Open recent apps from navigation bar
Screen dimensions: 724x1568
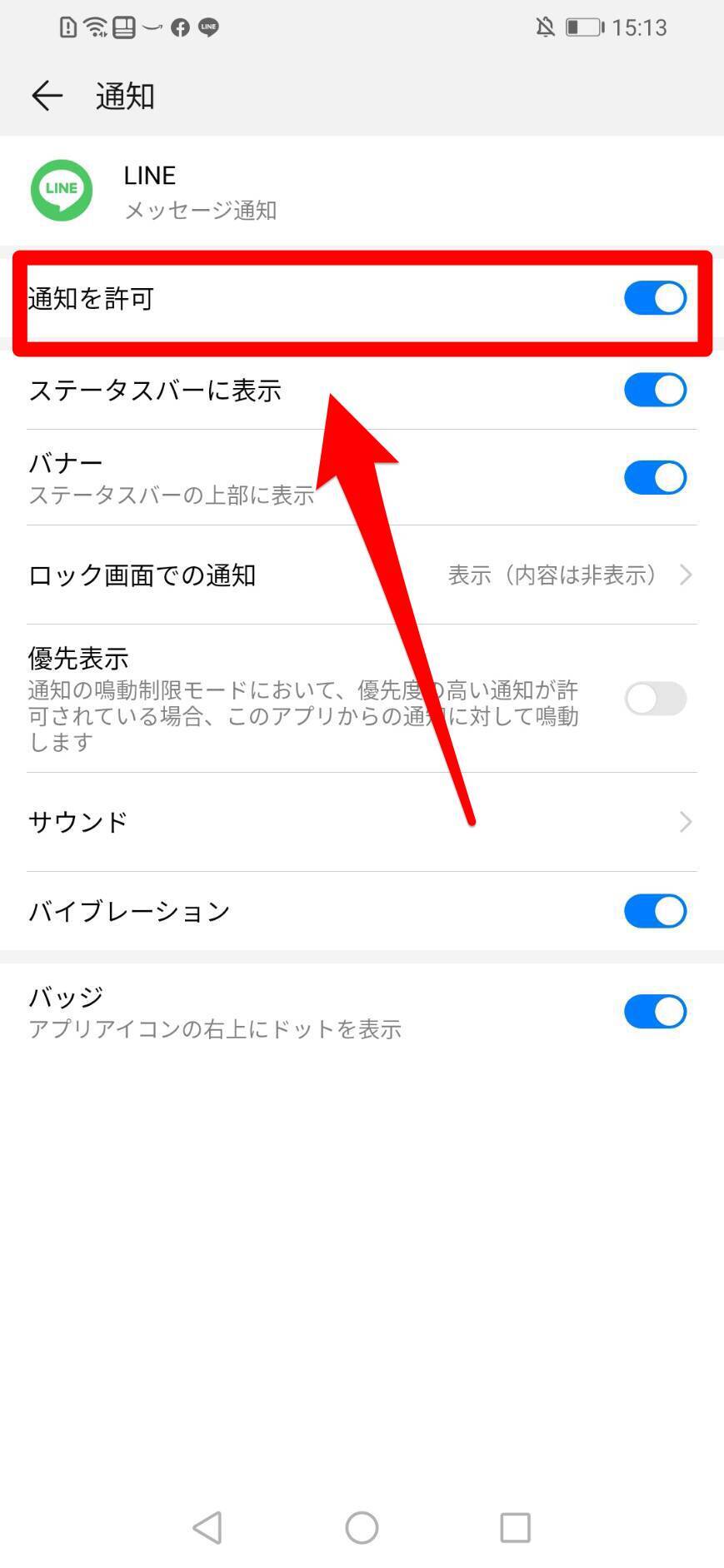pyautogui.click(x=515, y=1527)
